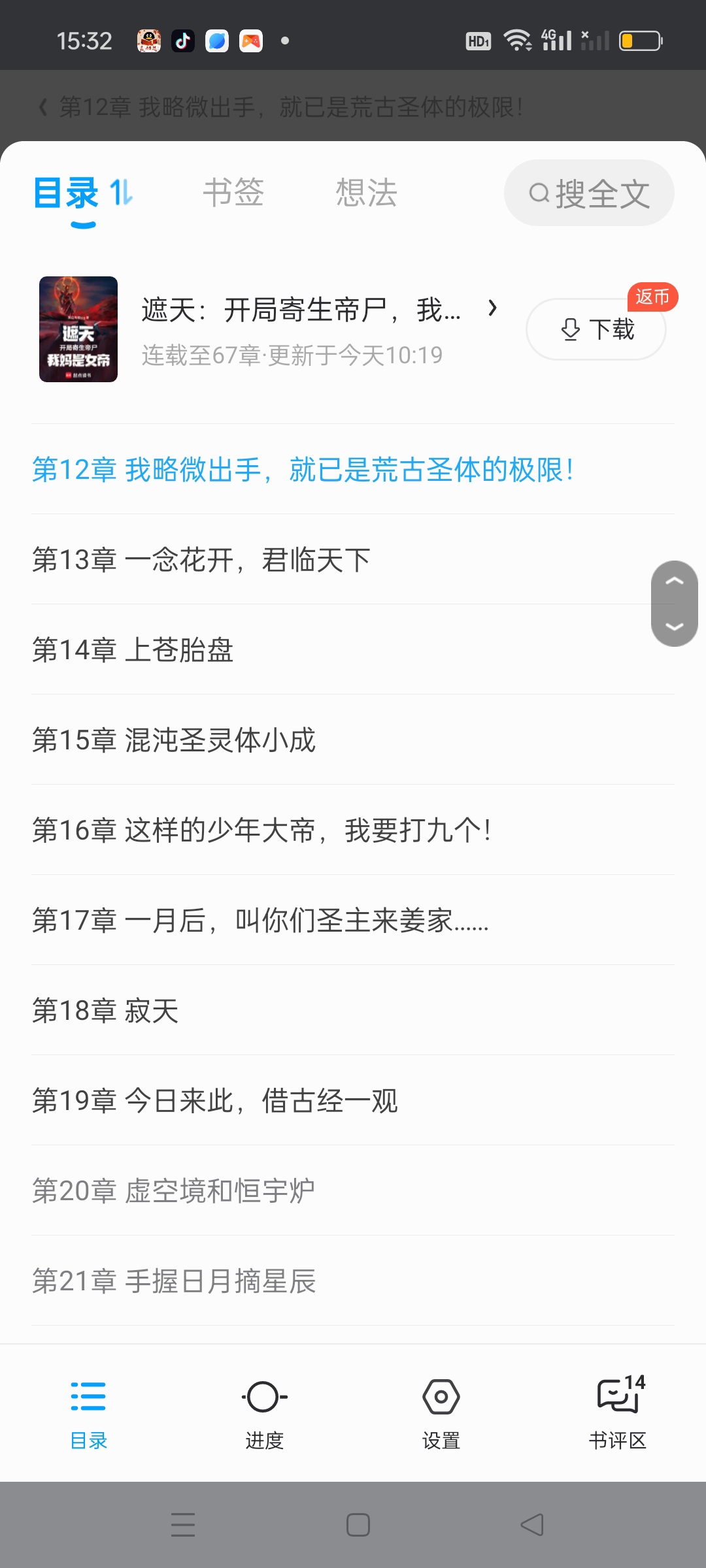
Task: Reverse the chapter sort order
Action: click(121, 193)
